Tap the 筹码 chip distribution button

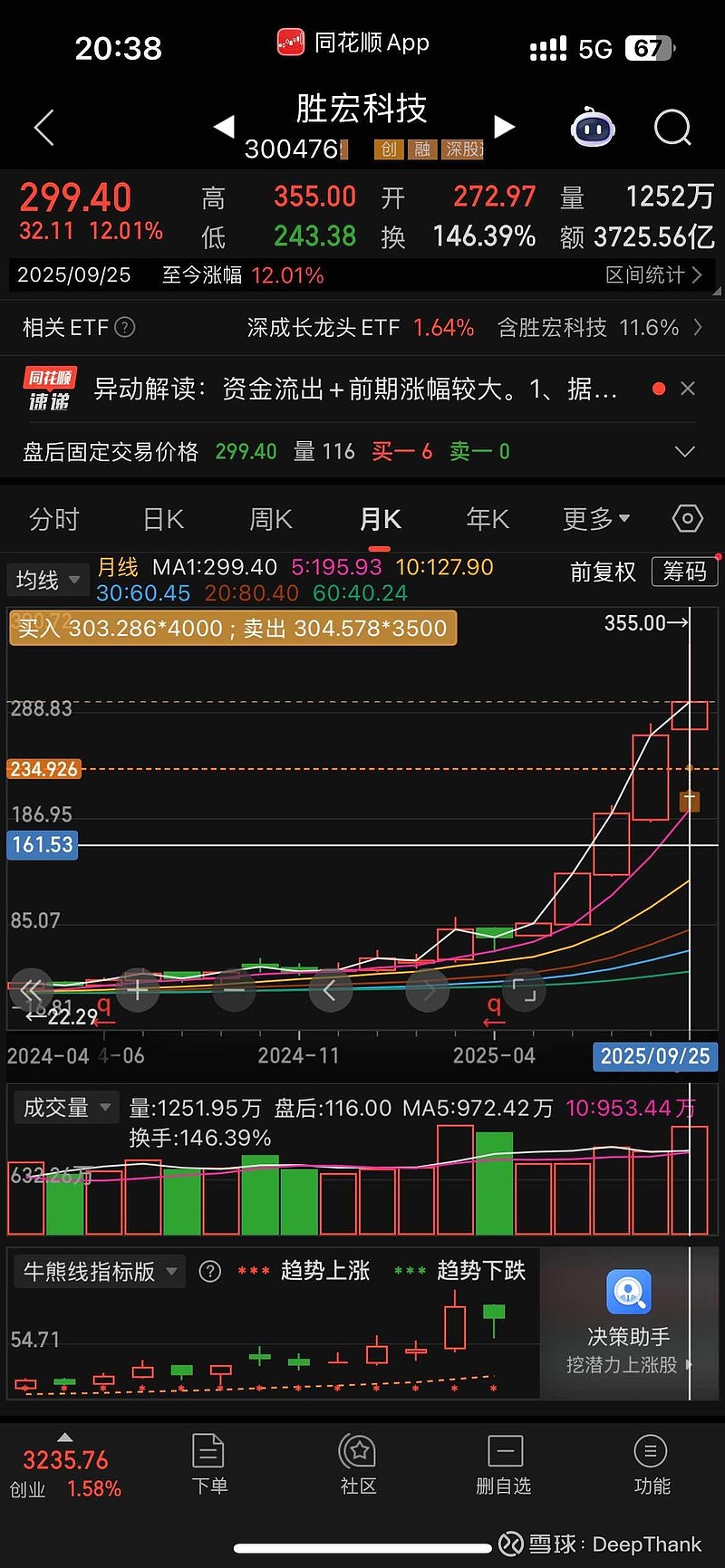[x=684, y=571]
